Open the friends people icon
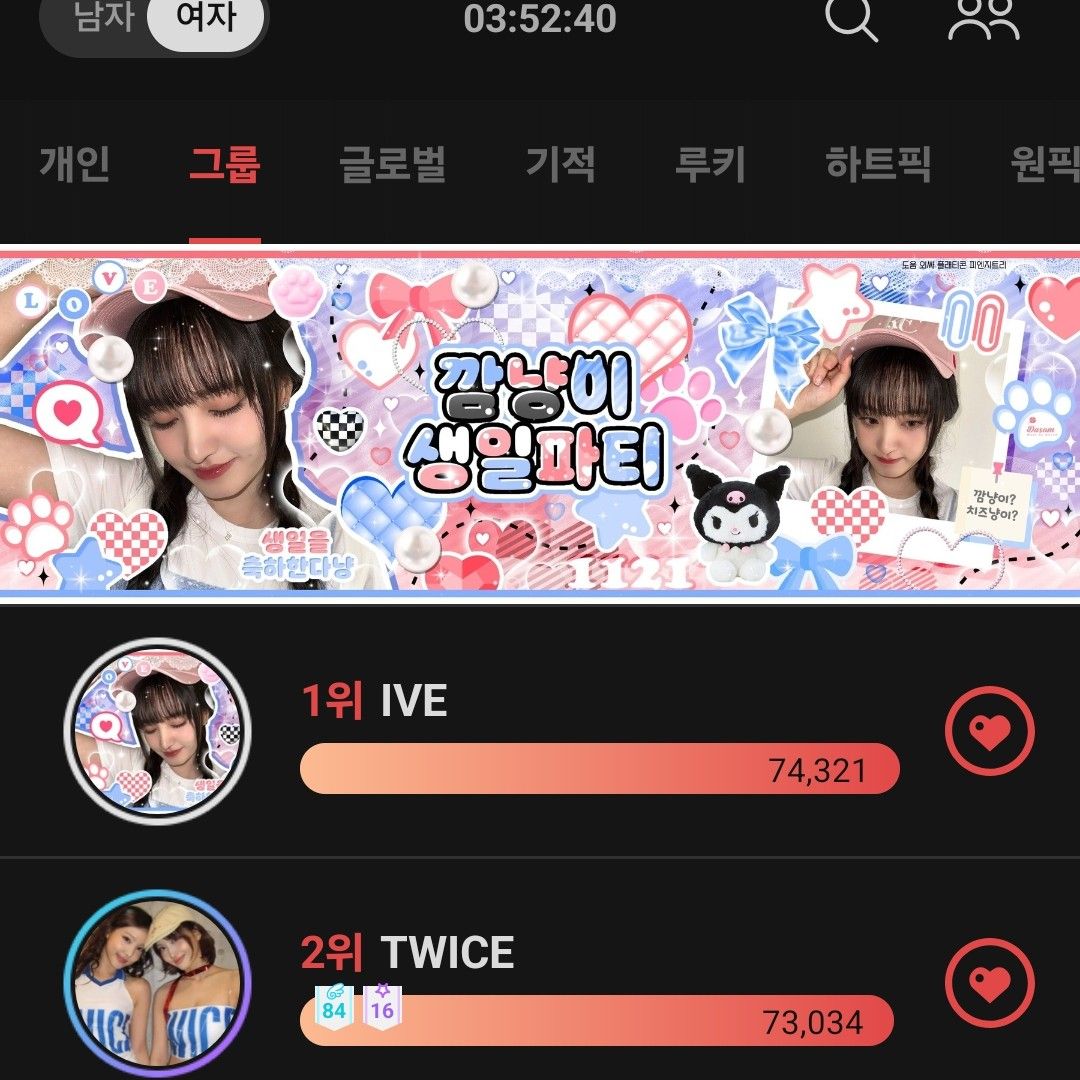The width and height of the screenshot is (1080, 1080). click(983, 18)
